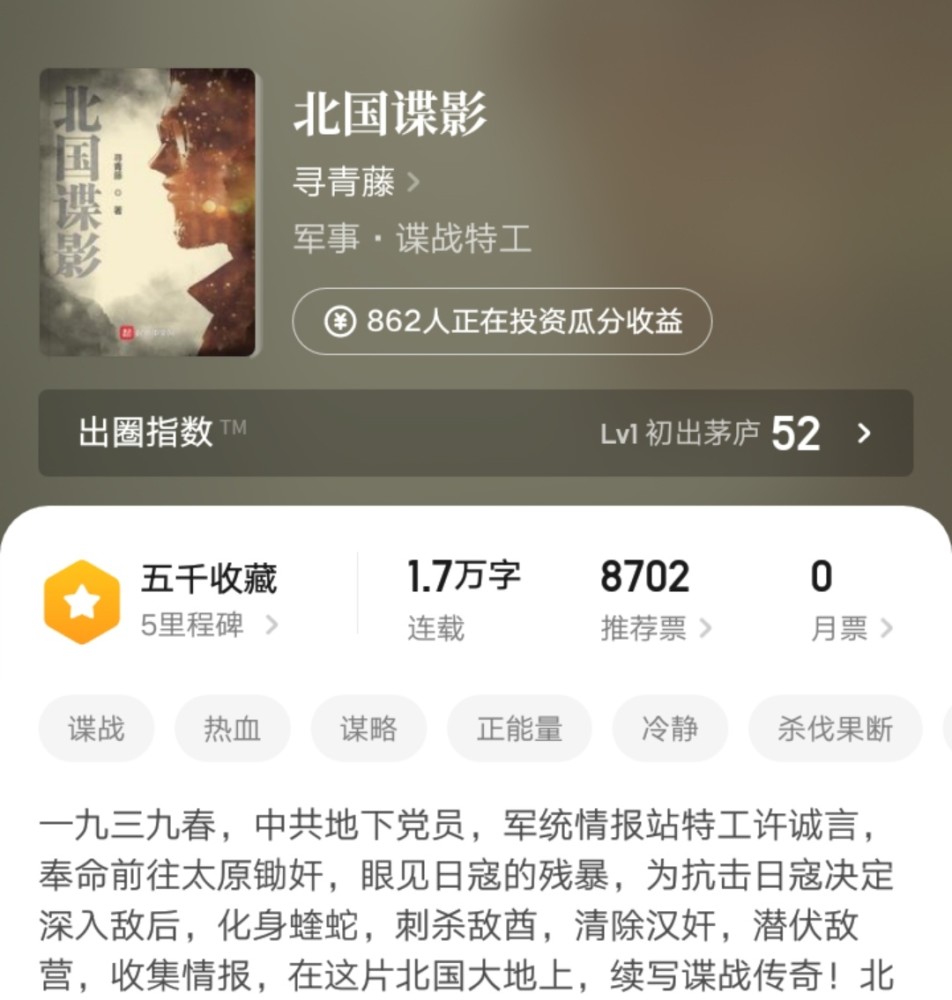Select the 正能量 tag chip
The image size is (952, 1000).
pos(519,729)
